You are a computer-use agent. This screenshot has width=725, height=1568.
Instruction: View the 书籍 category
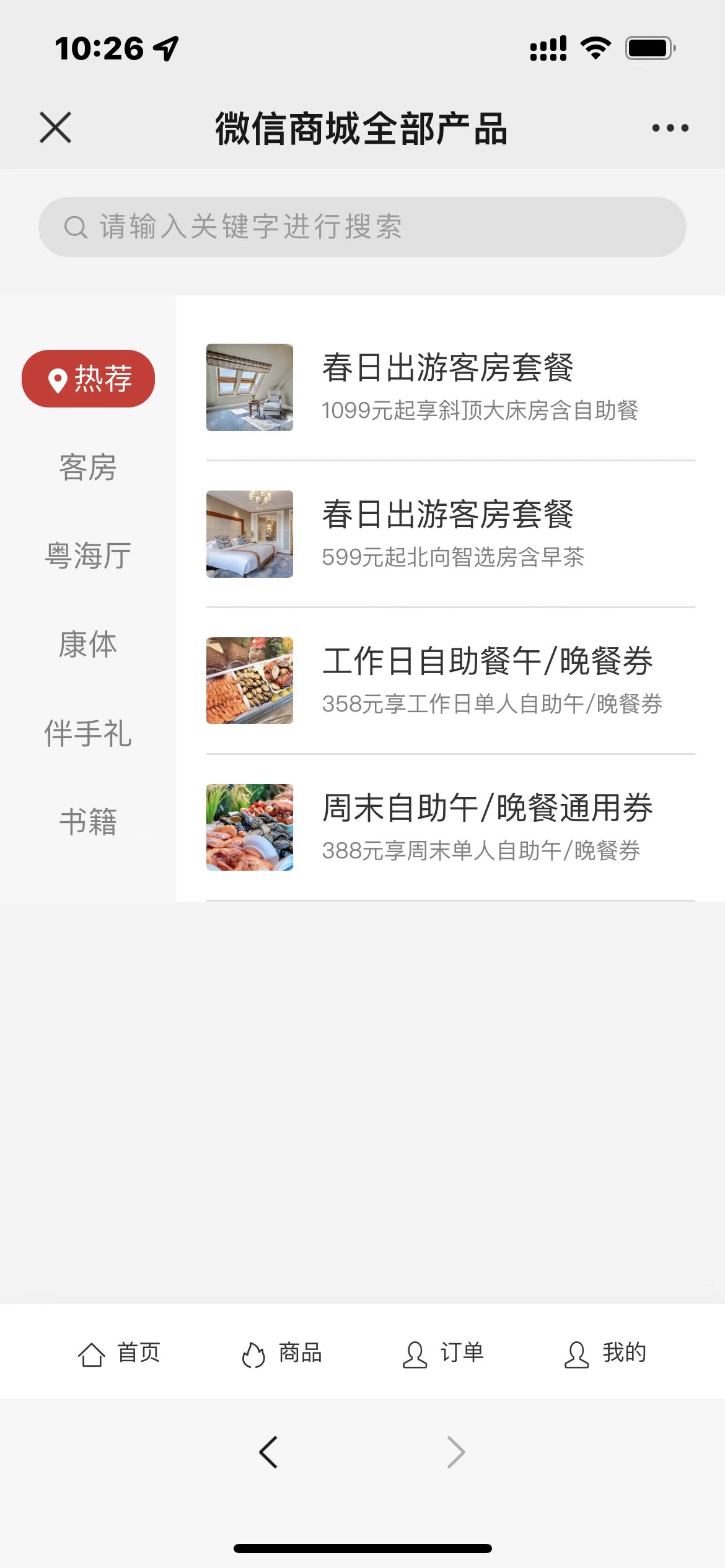coord(88,822)
